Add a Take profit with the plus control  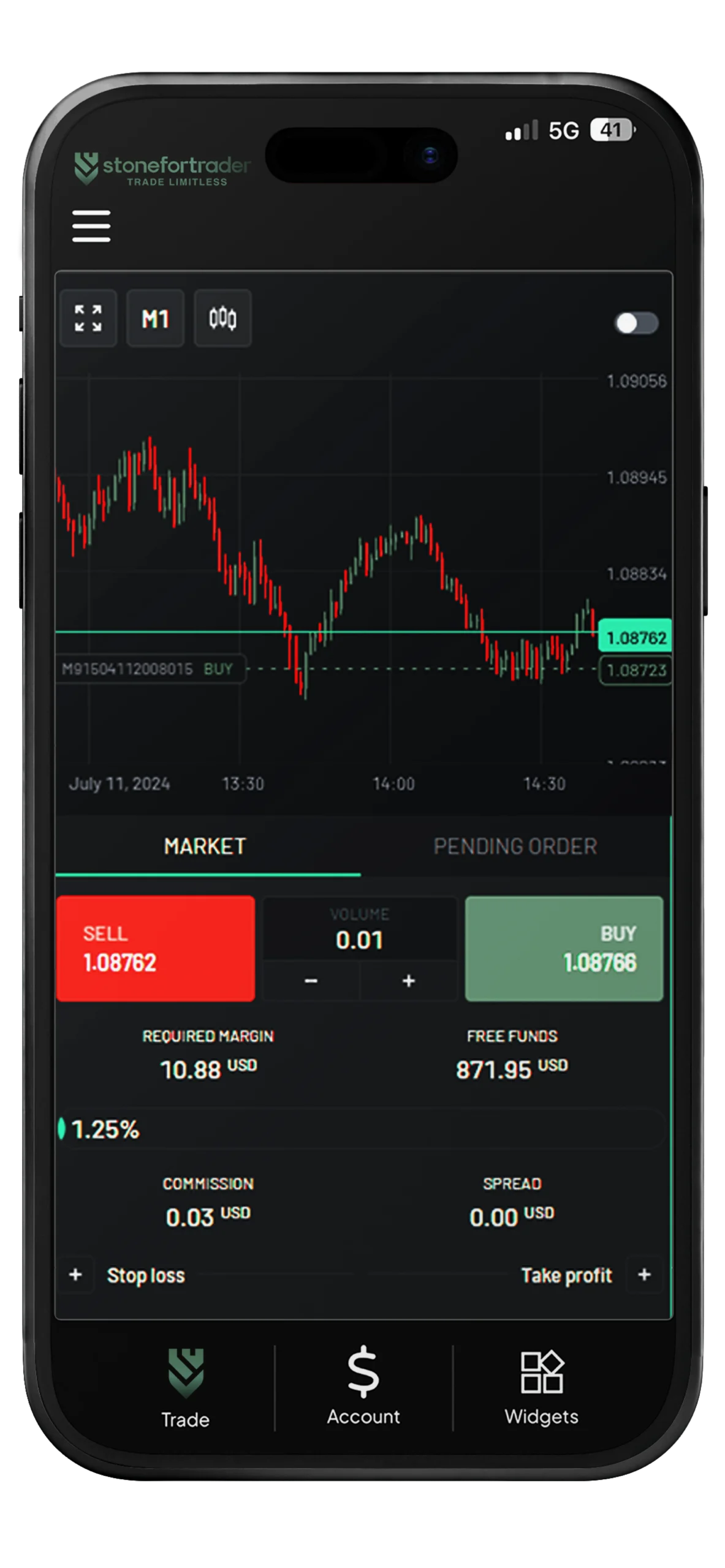tap(645, 1275)
